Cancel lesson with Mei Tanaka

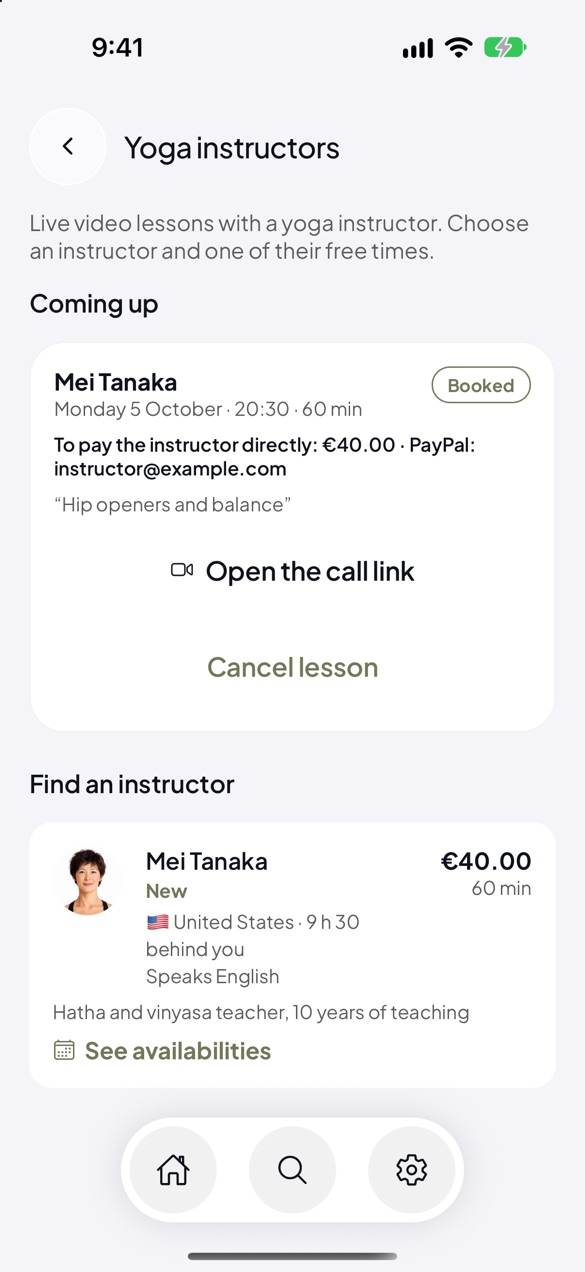292,667
